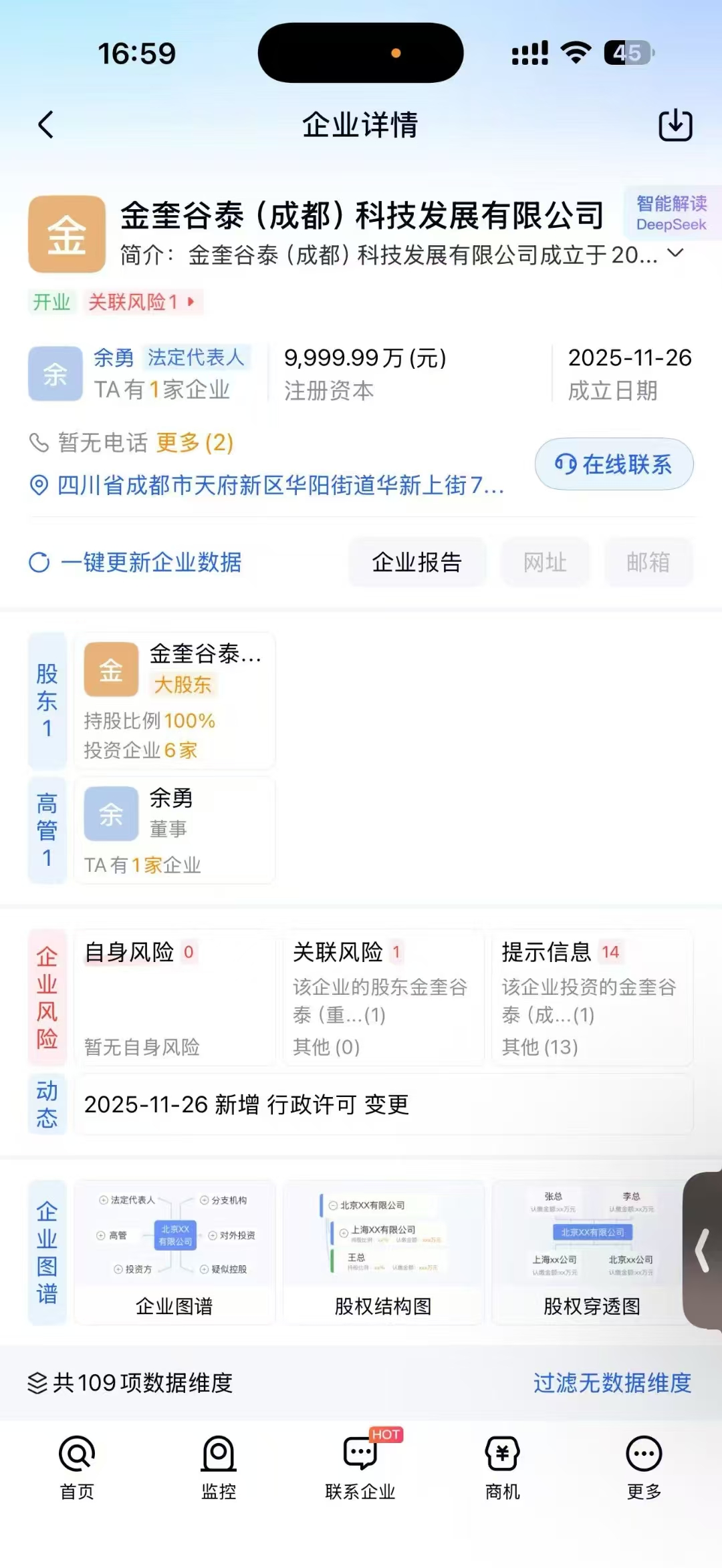
Task: Go back from the 企业详情 page
Action: point(46,125)
